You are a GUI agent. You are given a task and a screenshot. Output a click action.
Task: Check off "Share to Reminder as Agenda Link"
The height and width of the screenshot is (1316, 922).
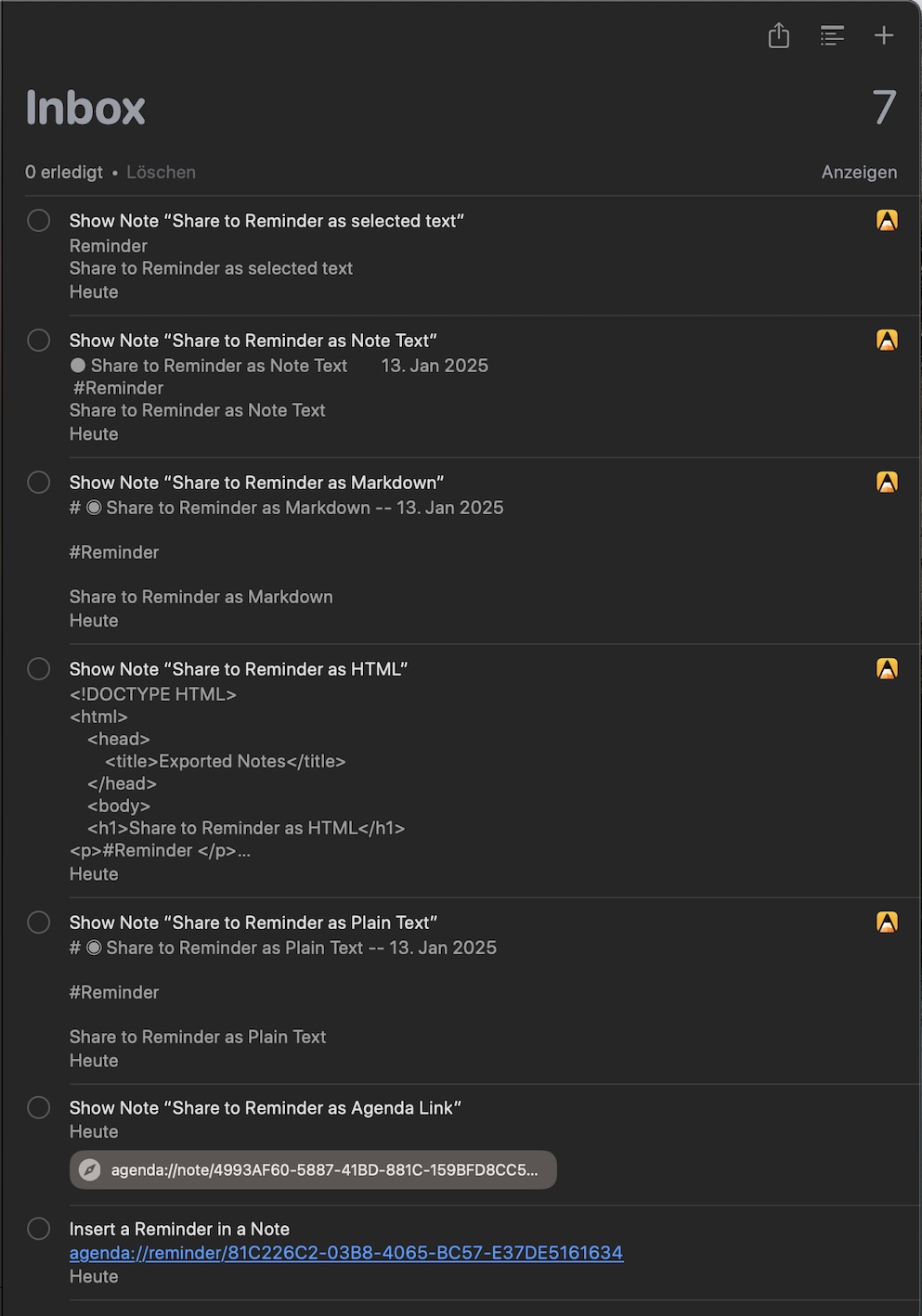point(39,1108)
